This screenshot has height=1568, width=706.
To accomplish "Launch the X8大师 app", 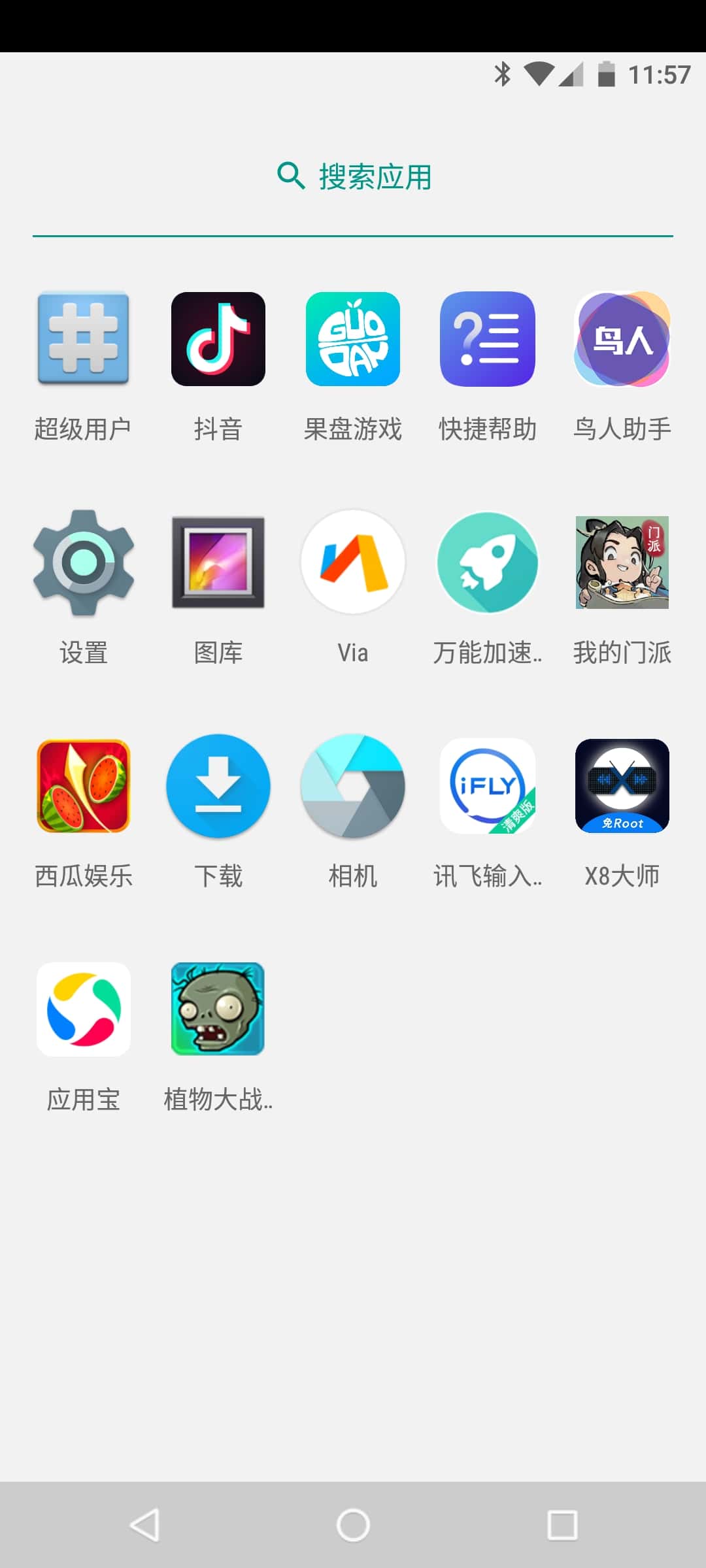I will (x=622, y=787).
